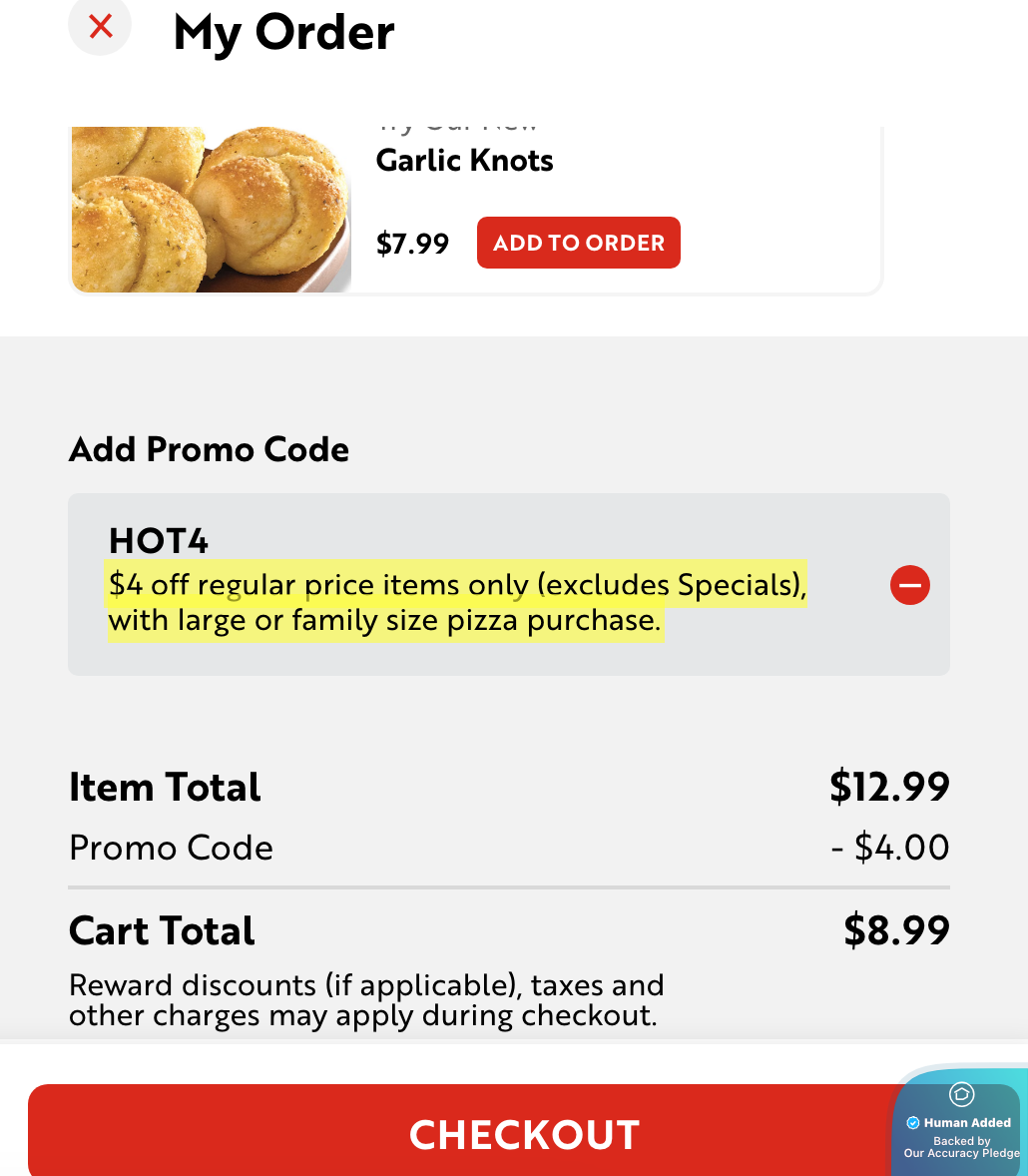Open the Garlic Knots item card
Image resolution: width=1028 pixels, height=1176 pixels.
(x=212, y=210)
